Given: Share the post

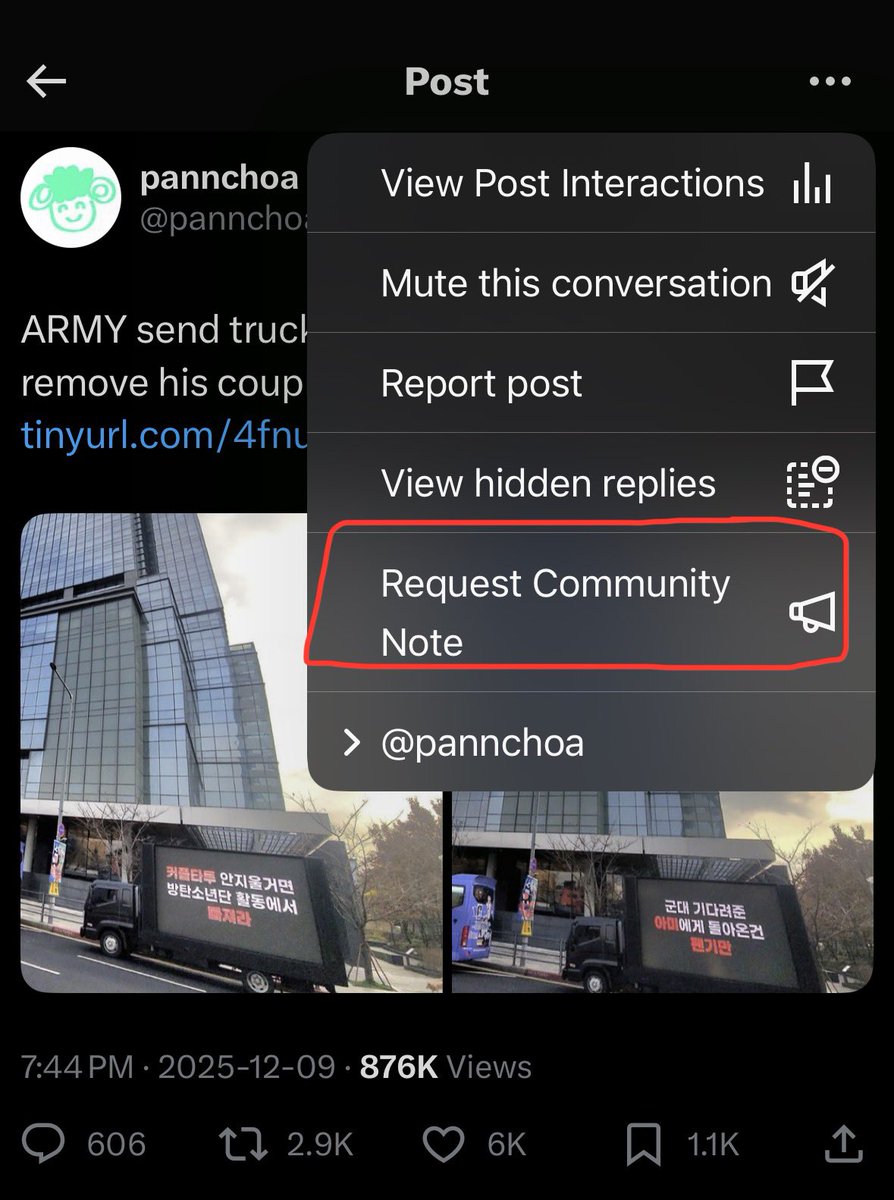Looking at the screenshot, I should [x=843, y=1141].
